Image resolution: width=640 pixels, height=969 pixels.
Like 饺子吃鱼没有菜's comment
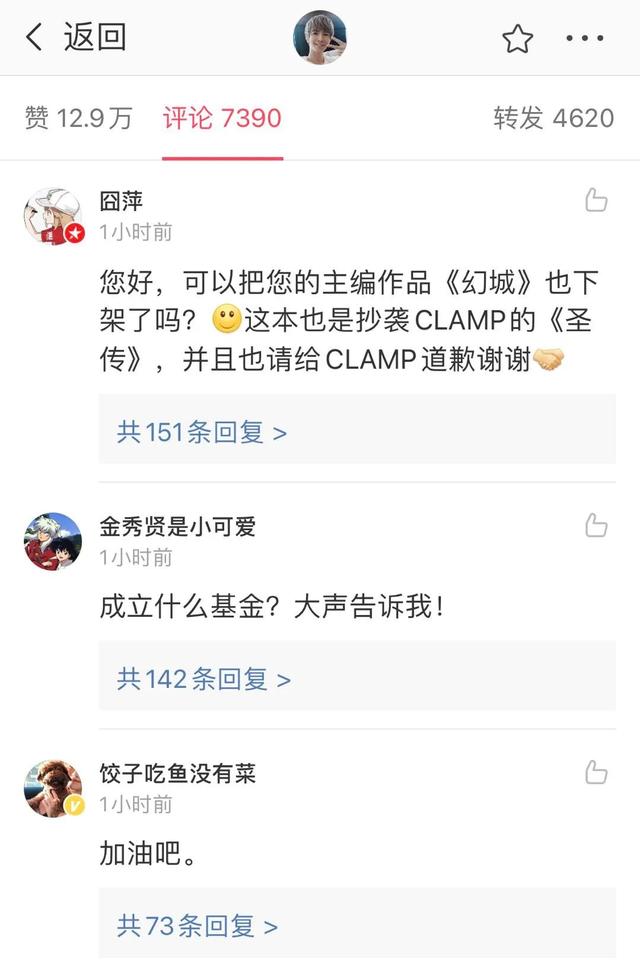click(596, 772)
